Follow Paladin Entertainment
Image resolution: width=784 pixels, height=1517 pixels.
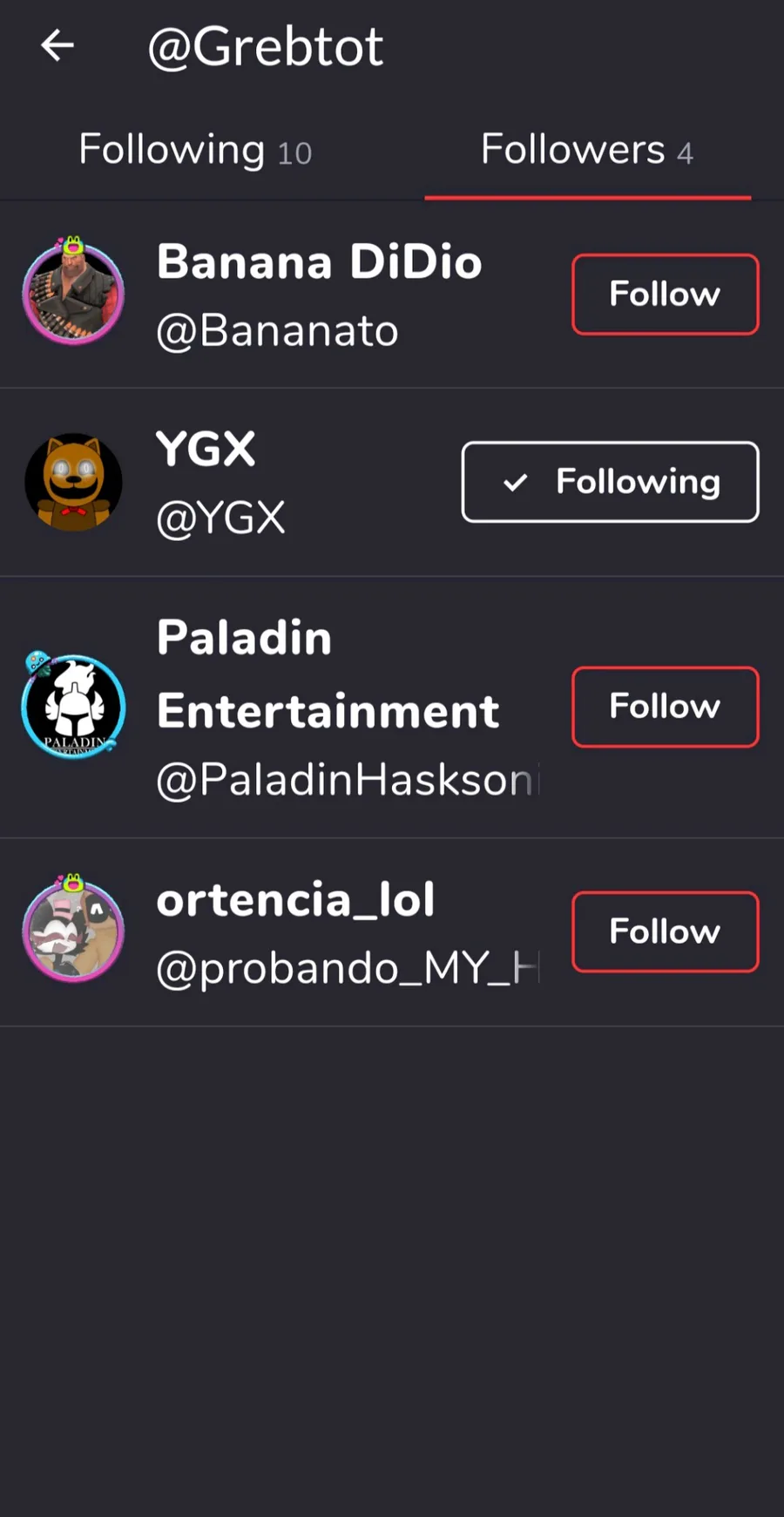point(666,707)
